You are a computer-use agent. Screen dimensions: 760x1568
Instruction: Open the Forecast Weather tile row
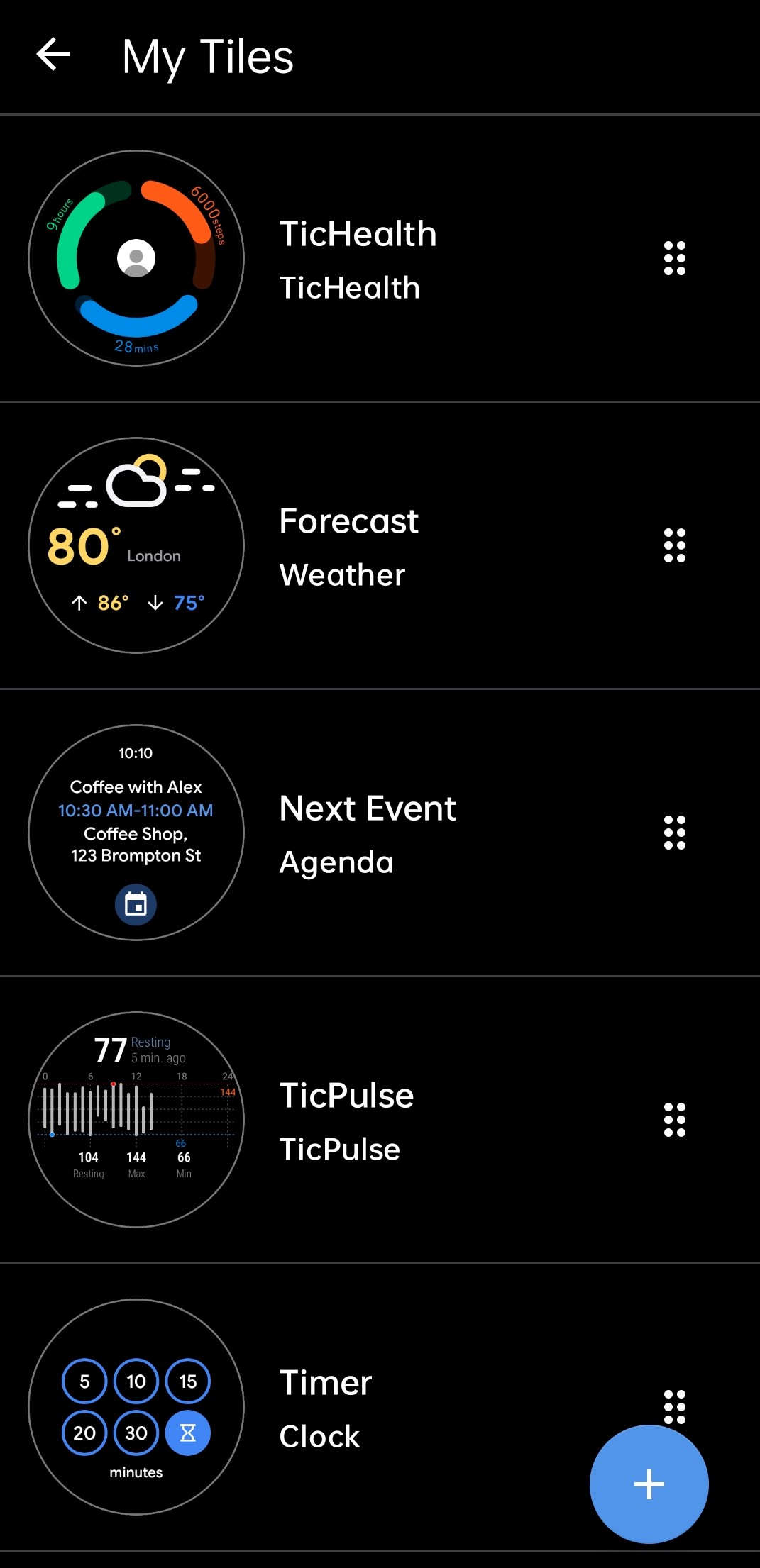pos(380,545)
